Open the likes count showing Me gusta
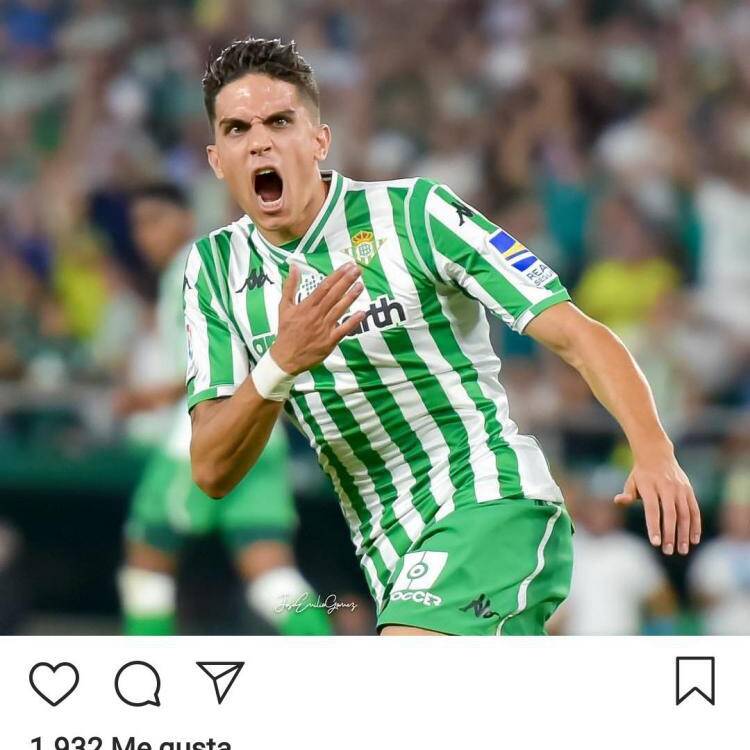Image resolution: width=750 pixels, height=750 pixels. click(x=131, y=743)
